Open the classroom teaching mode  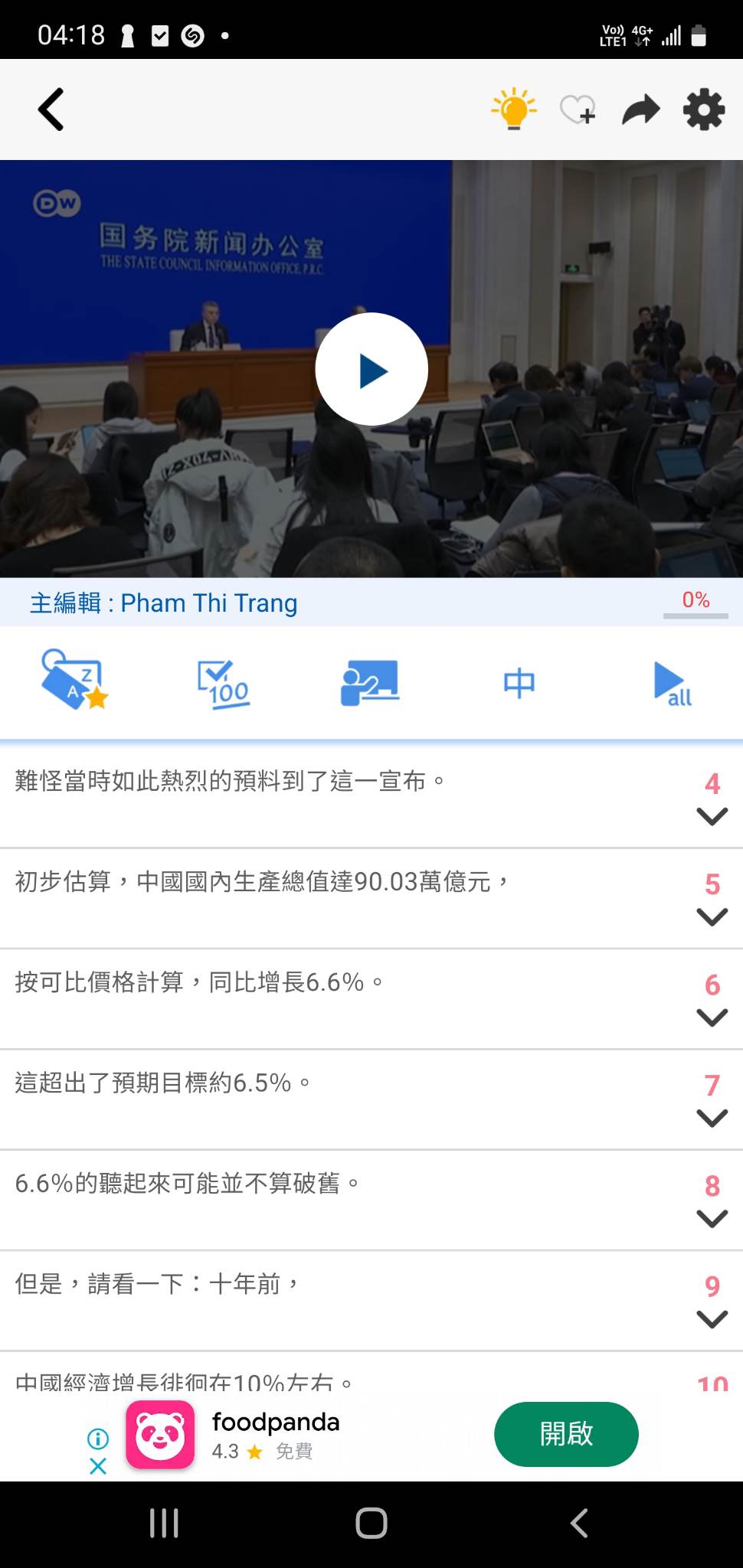[371, 683]
